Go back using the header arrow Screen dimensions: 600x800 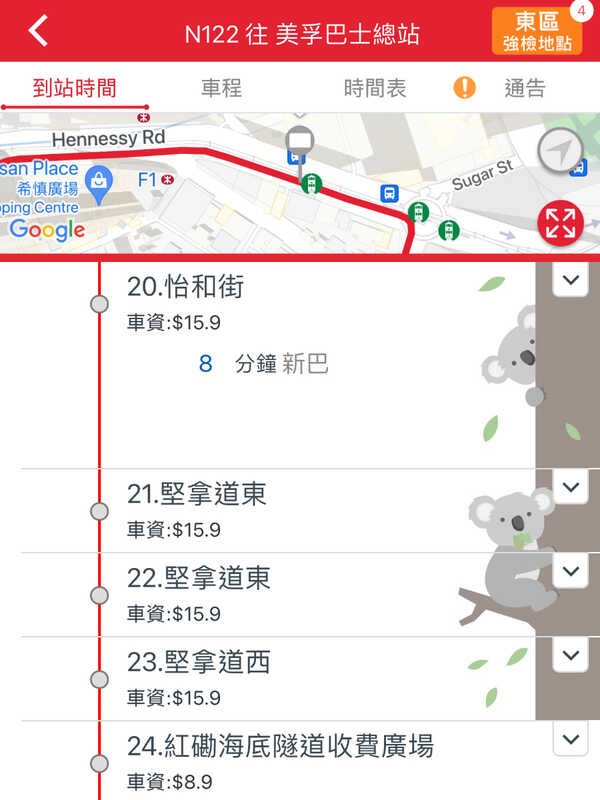point(38,31)
